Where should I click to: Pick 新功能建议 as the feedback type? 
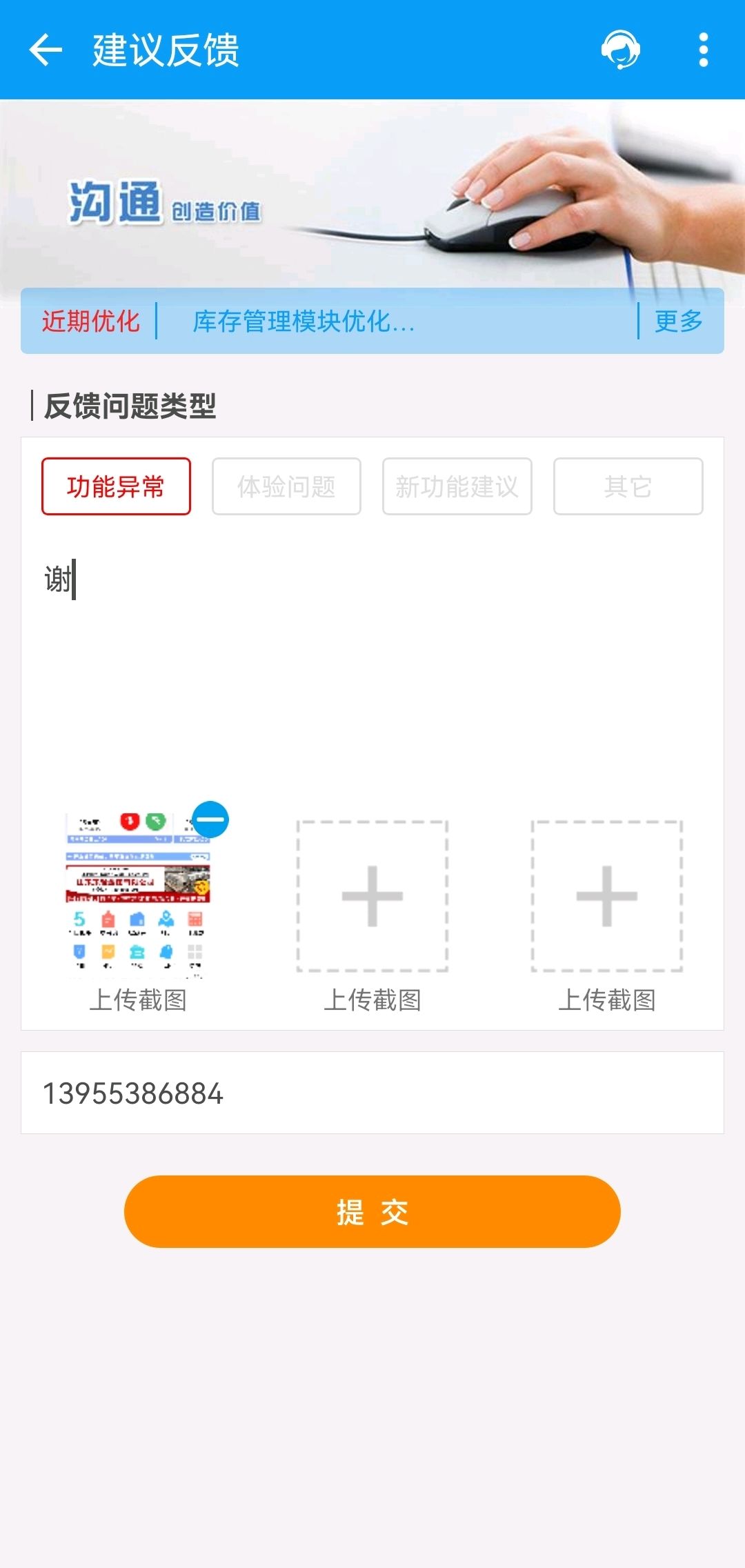pos(457,486)
